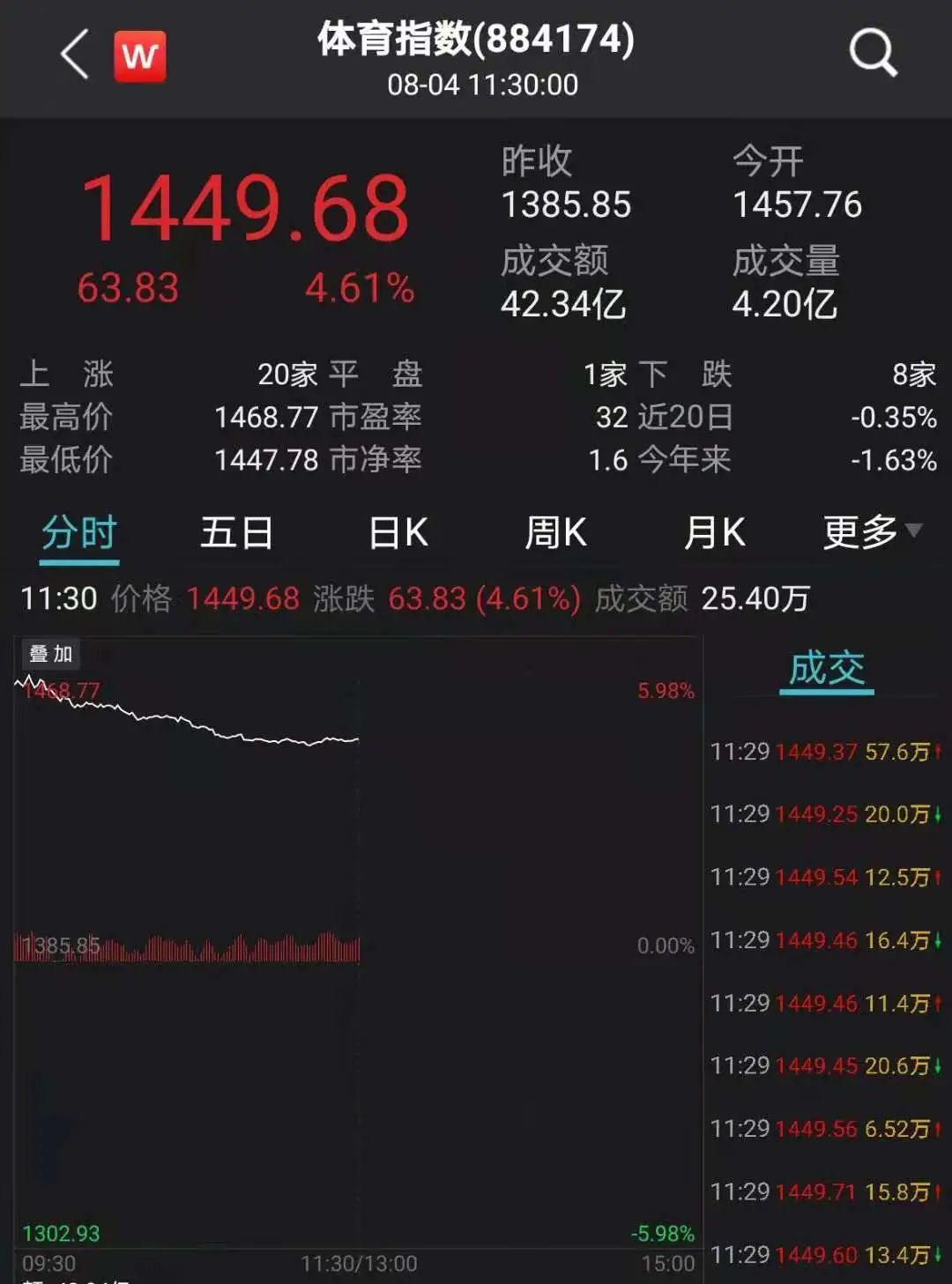This screenshot has height=1284, width=952.
Task: Go back using the top-left arrow
Action: (76, 55)
